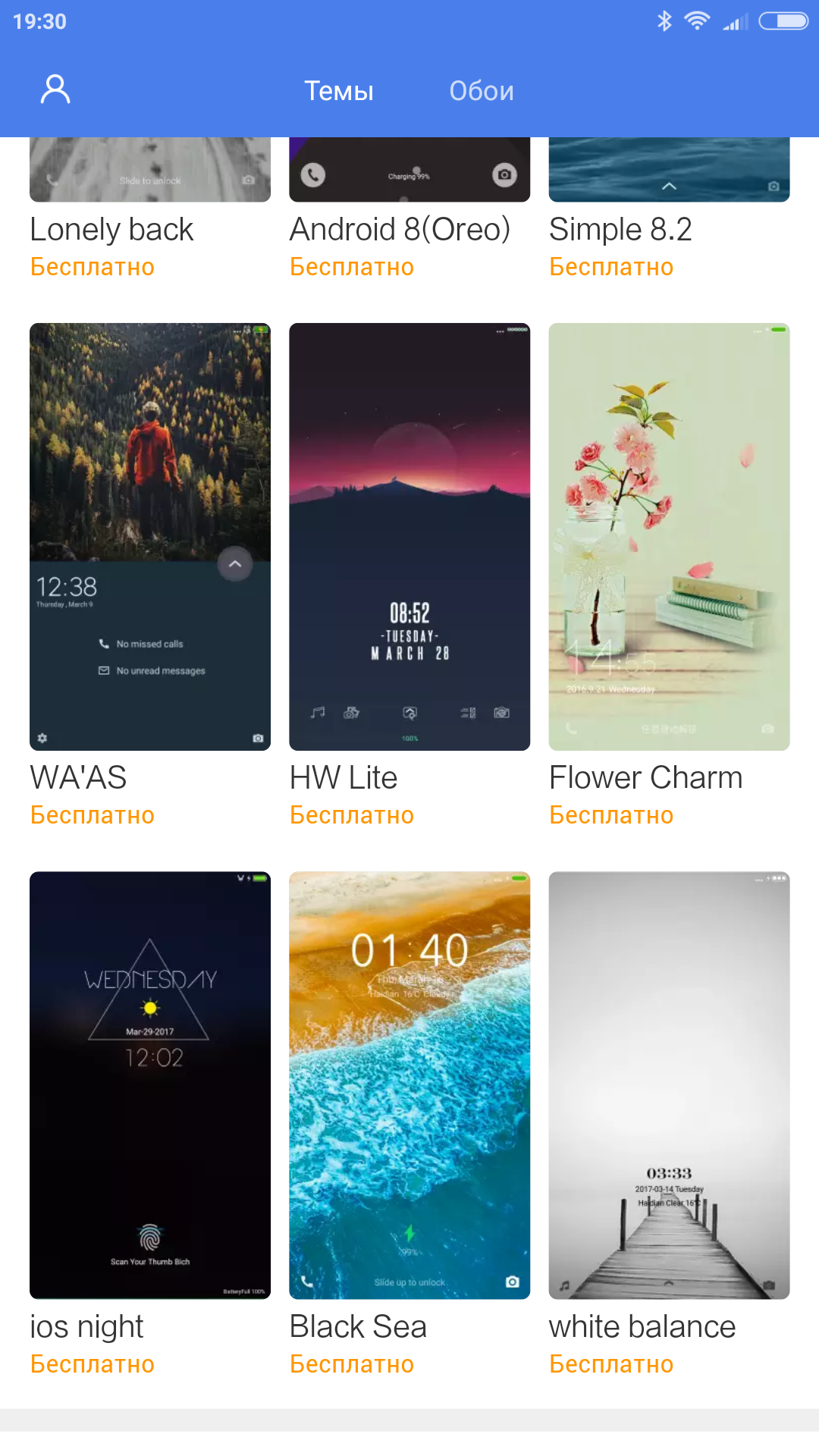View the HW Lite theme

click(409, 537)
